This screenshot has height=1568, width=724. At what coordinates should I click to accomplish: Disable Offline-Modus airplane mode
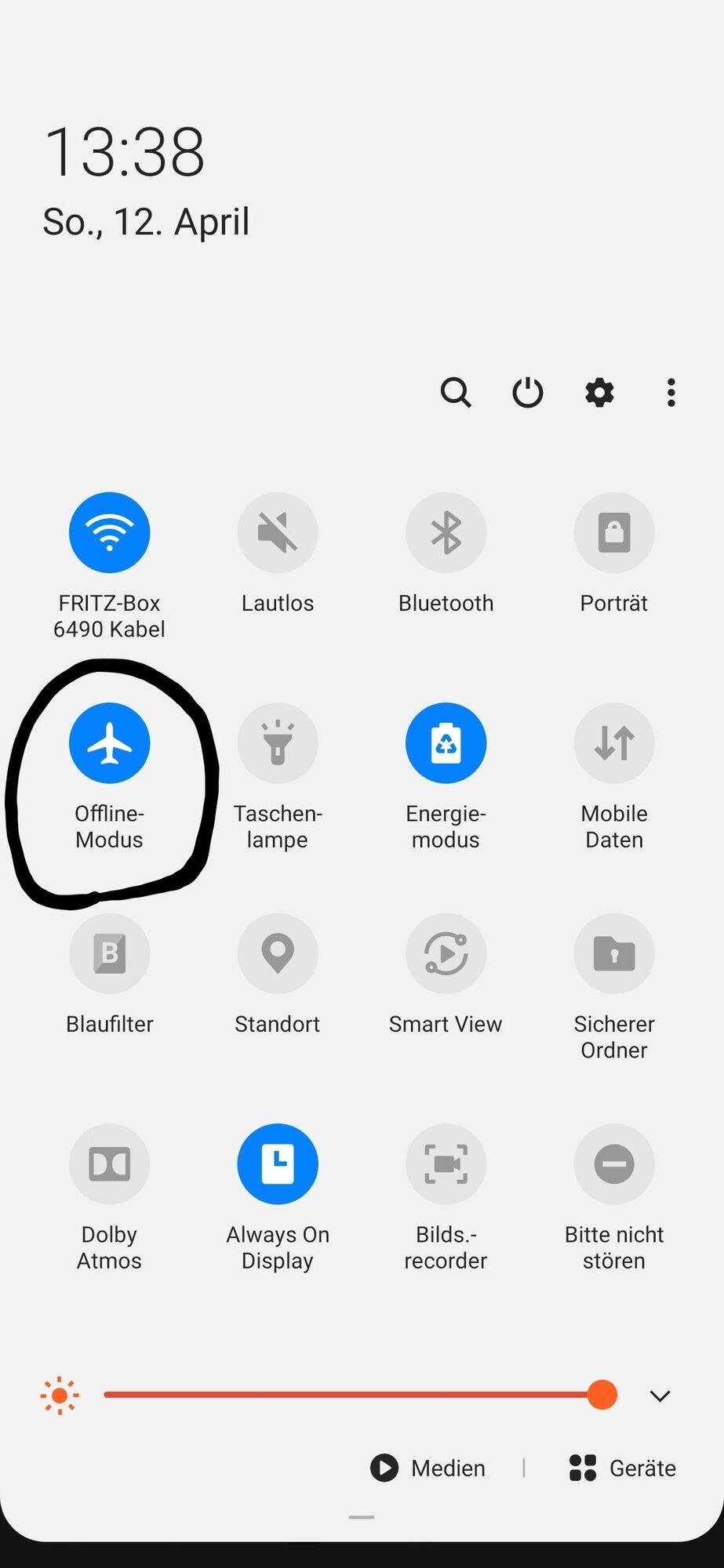point(109,742)
